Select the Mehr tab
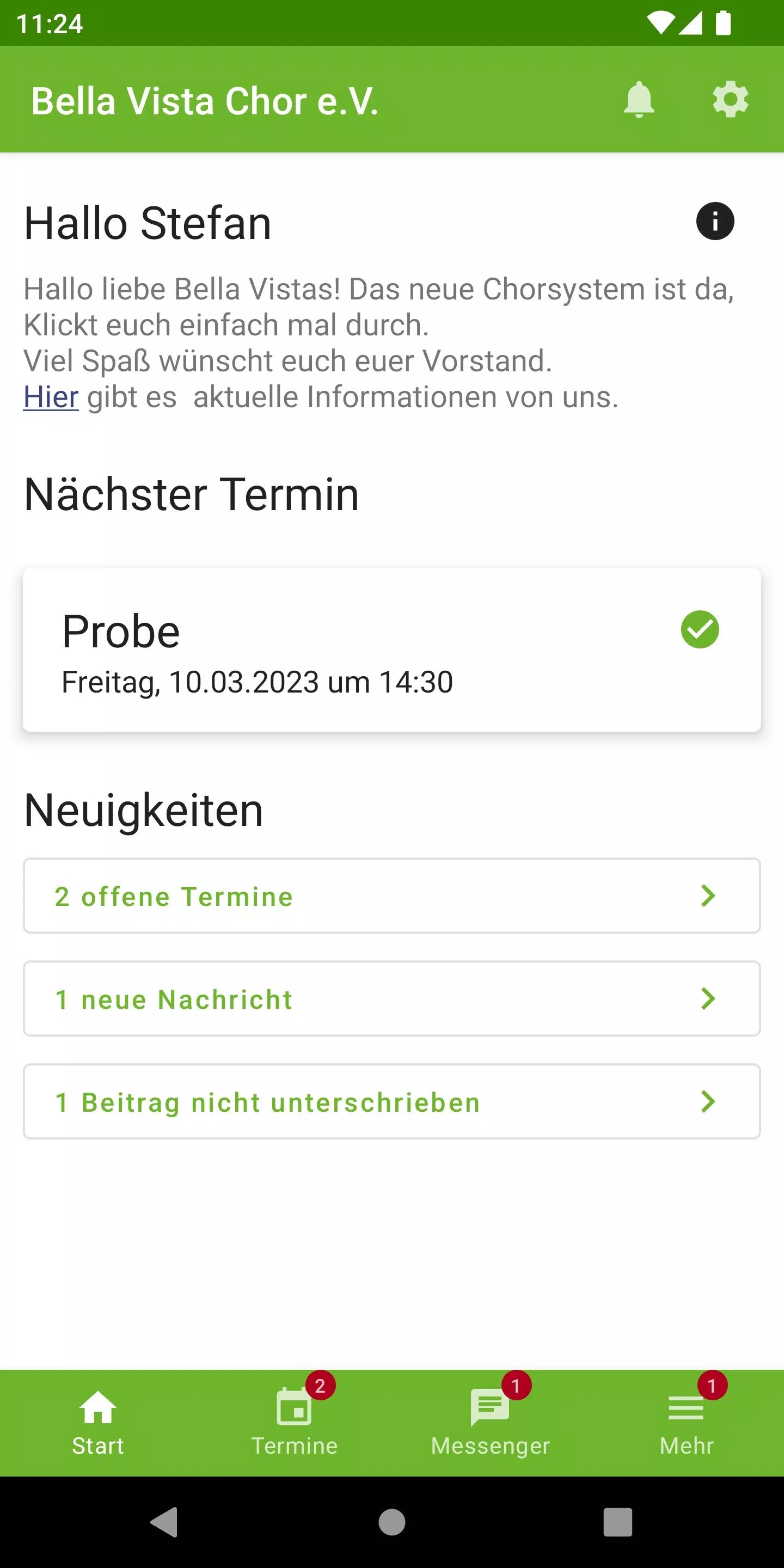Viewport: 784px width, 1568px height. pos(686,1423)
